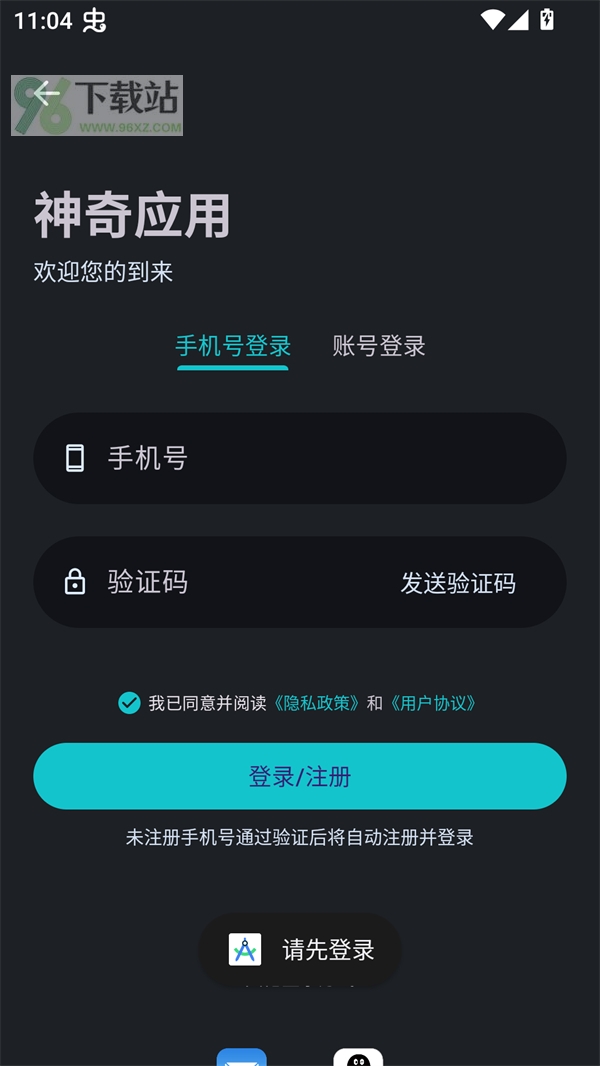Focus the 手机号 input field

click(300, 458)
